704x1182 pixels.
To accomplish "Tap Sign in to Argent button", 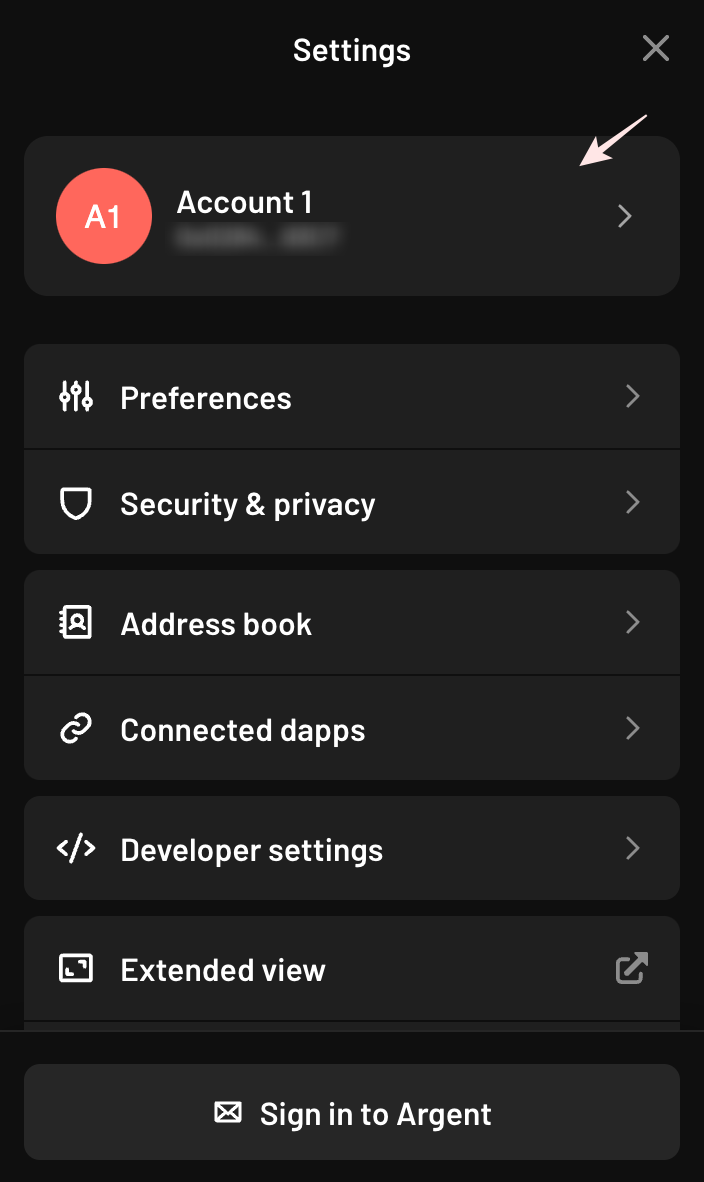I will pos(352,1113).
